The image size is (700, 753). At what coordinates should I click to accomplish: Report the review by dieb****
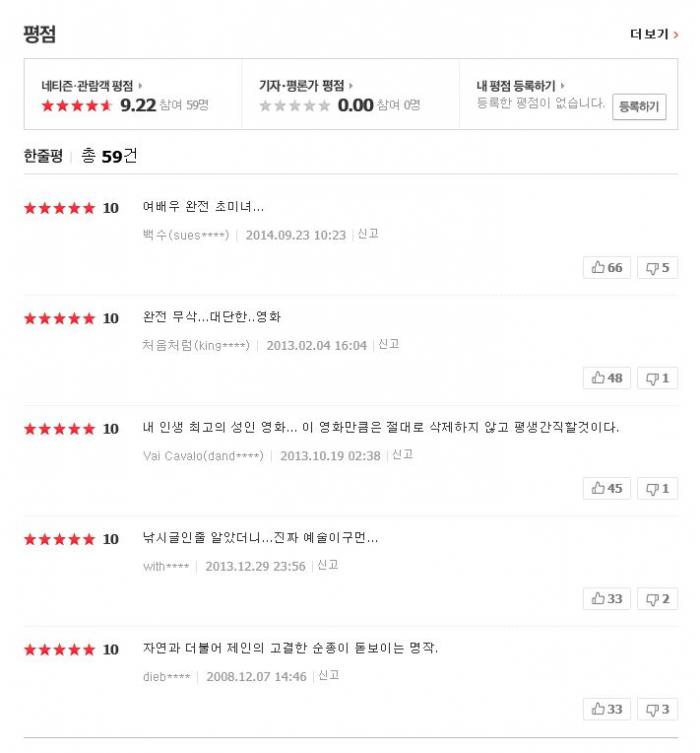(x=329, y=675)
